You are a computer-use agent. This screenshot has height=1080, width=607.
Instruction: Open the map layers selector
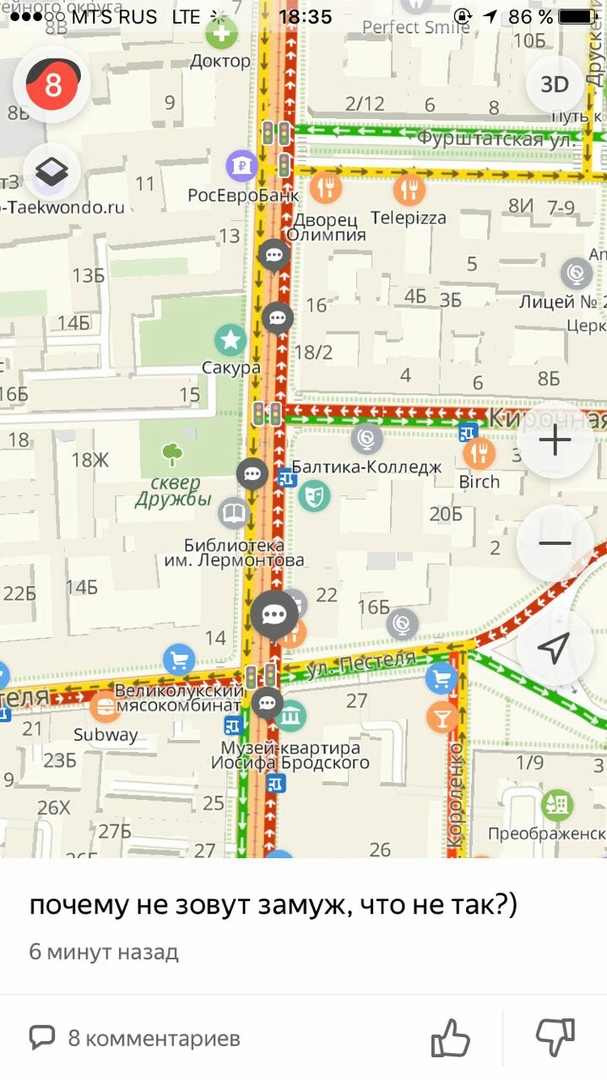tap(52, 172)
